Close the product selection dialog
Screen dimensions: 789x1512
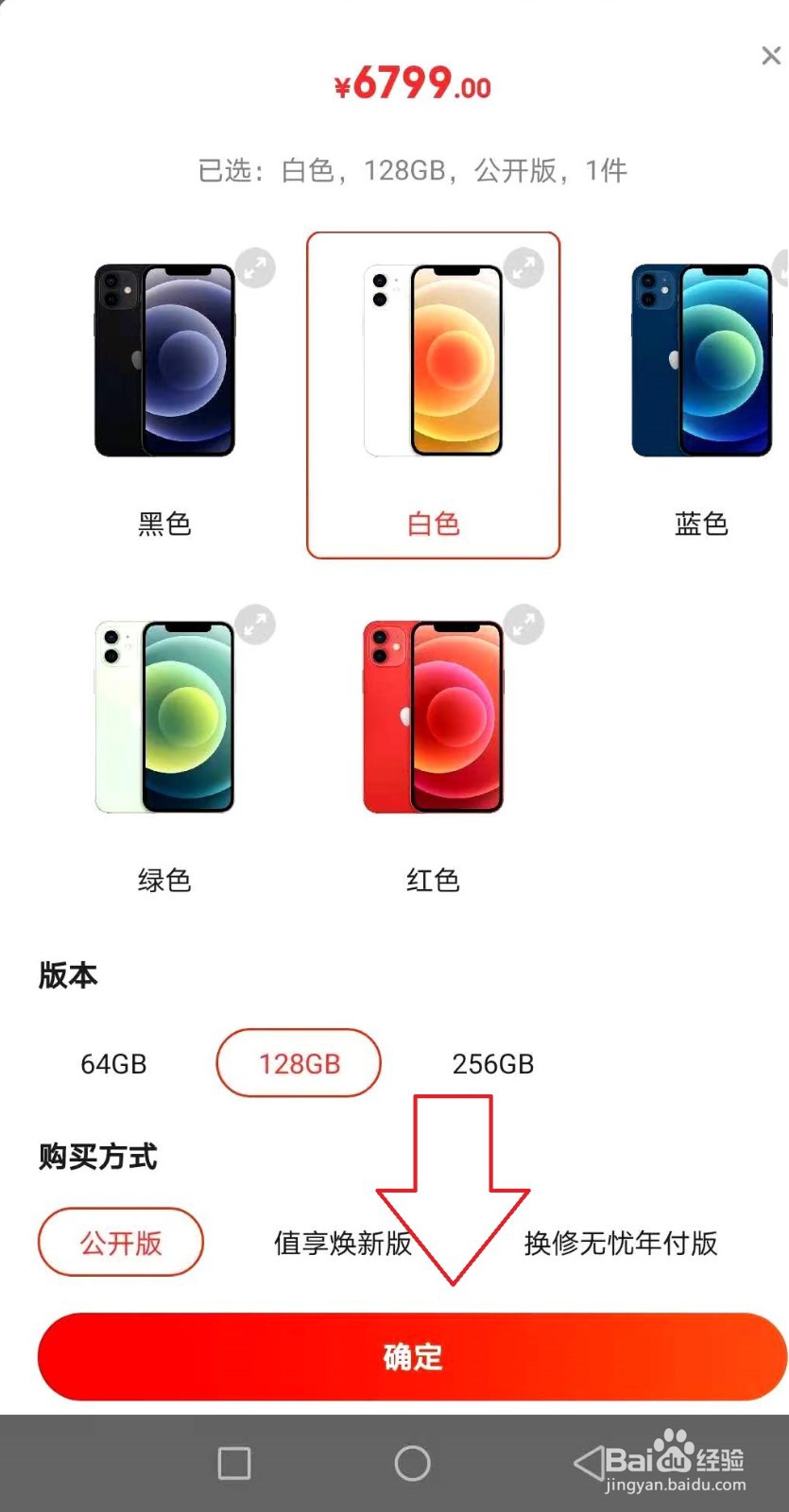coord(770,56)
